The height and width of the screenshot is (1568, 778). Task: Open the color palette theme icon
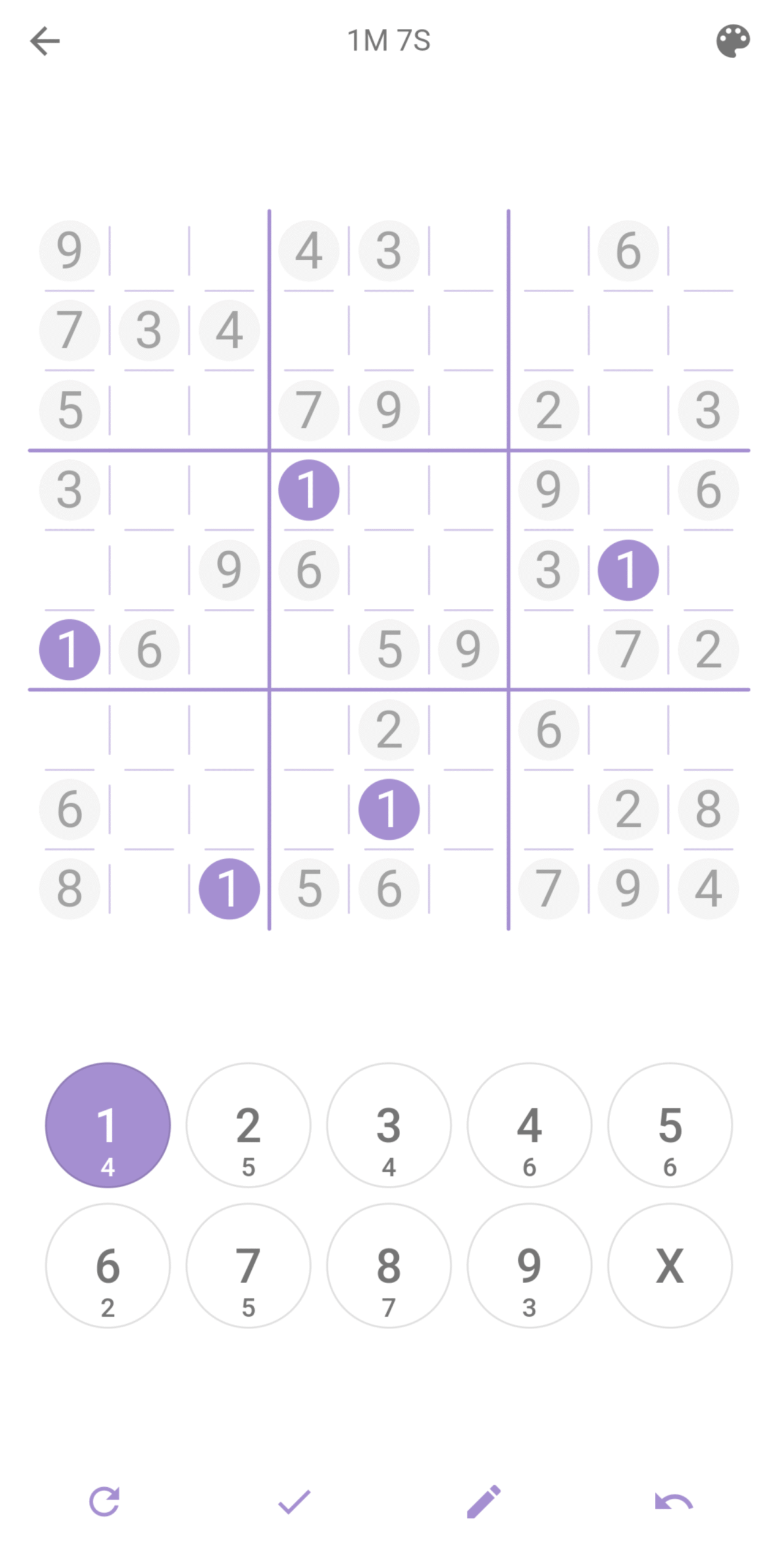[x=733, y=41]
